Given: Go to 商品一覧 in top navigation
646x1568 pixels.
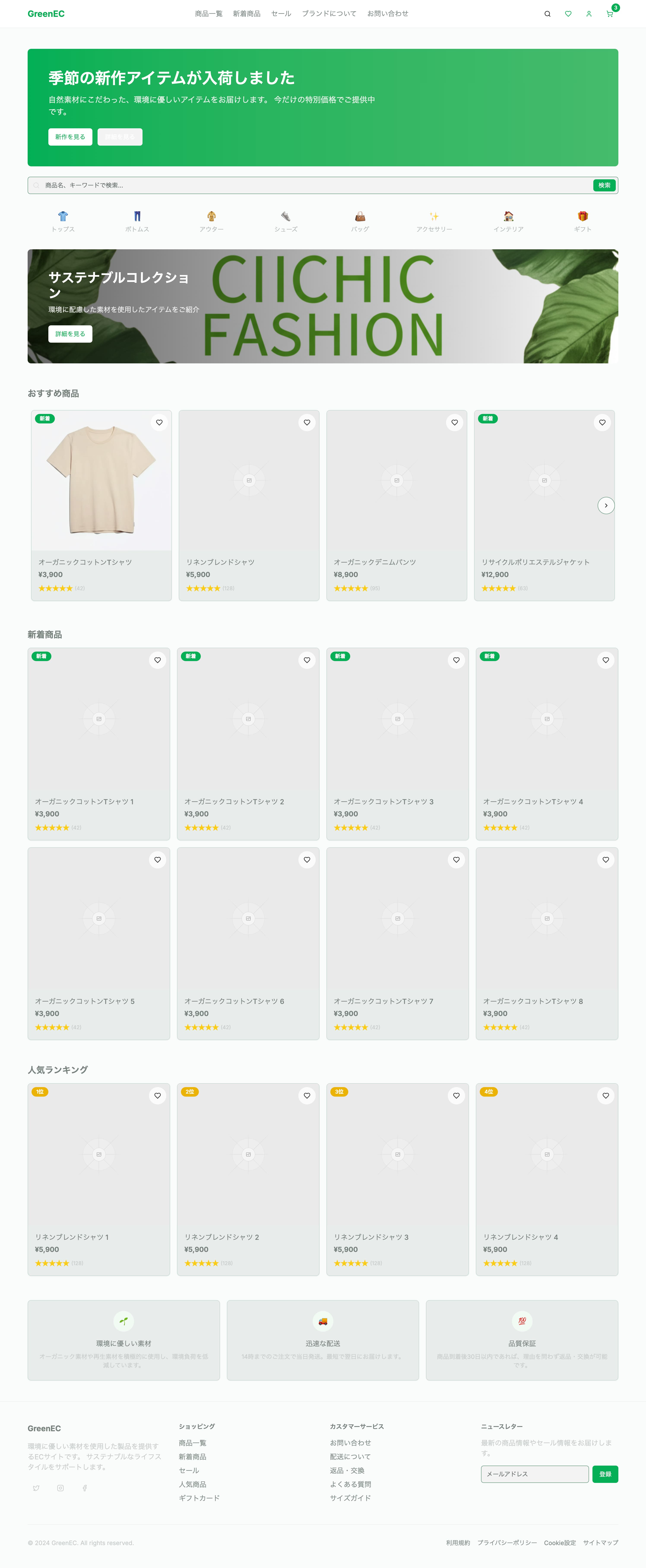Looking at the screenshot, I should (x=209, y=13).
